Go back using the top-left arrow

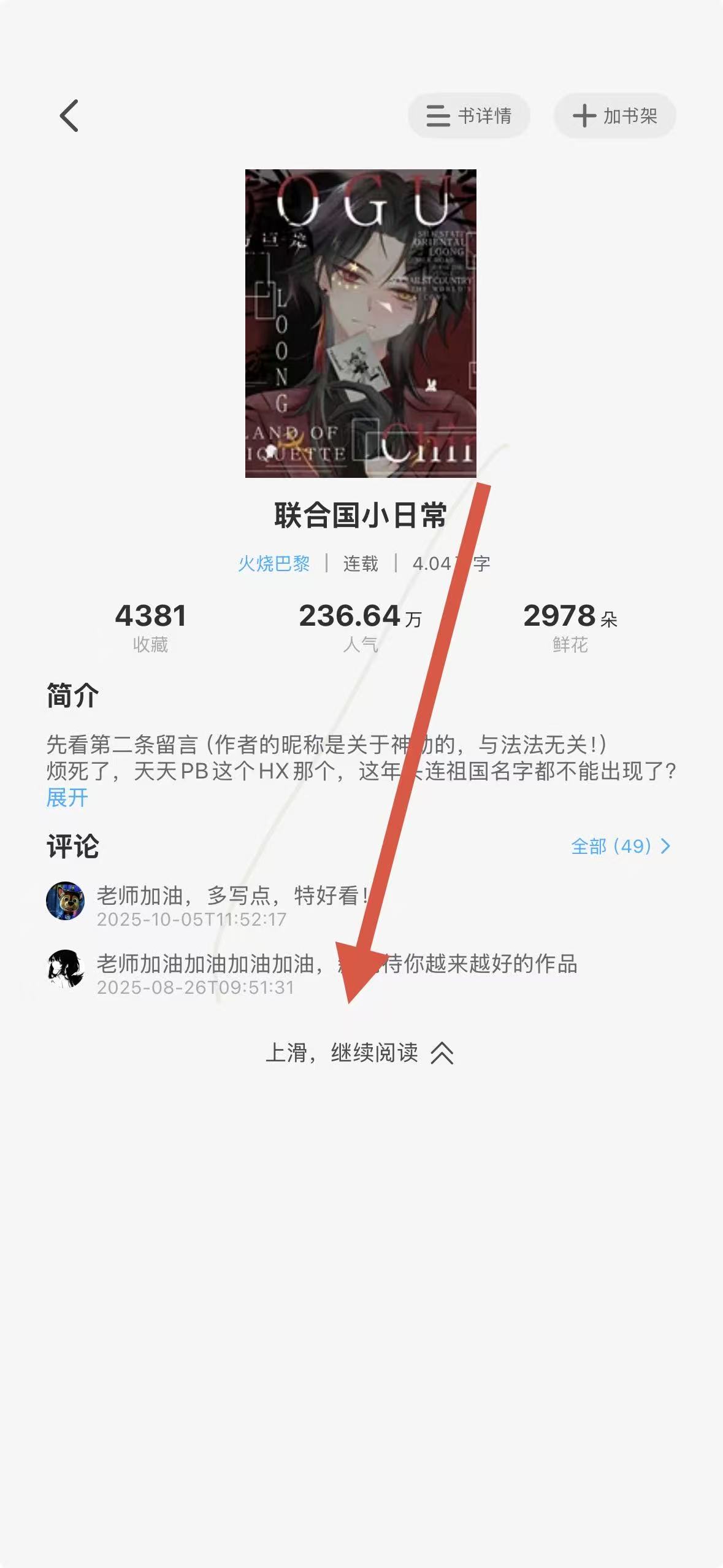(69, 116)
